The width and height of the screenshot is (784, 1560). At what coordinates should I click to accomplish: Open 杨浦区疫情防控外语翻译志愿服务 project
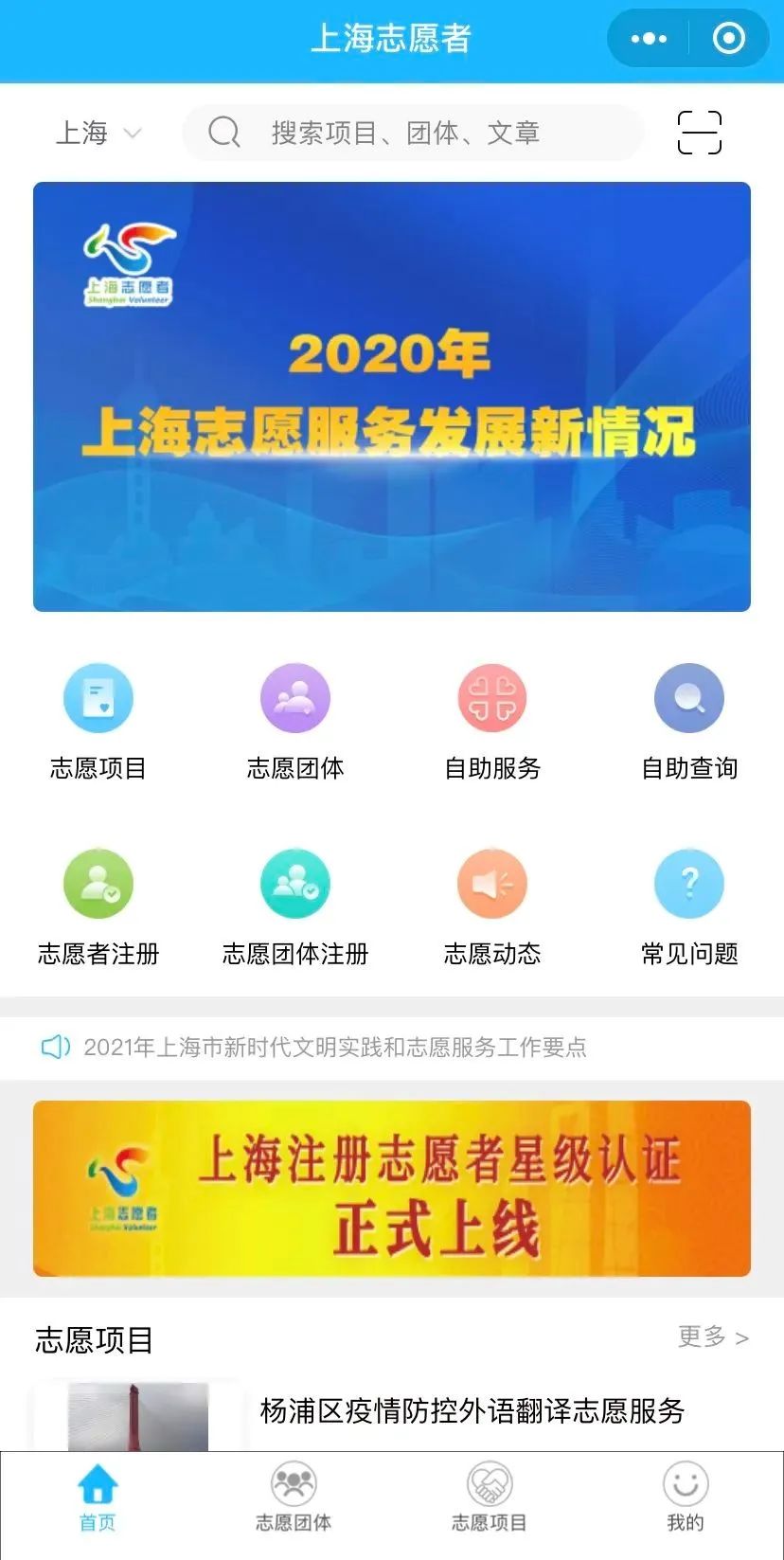472,1410
